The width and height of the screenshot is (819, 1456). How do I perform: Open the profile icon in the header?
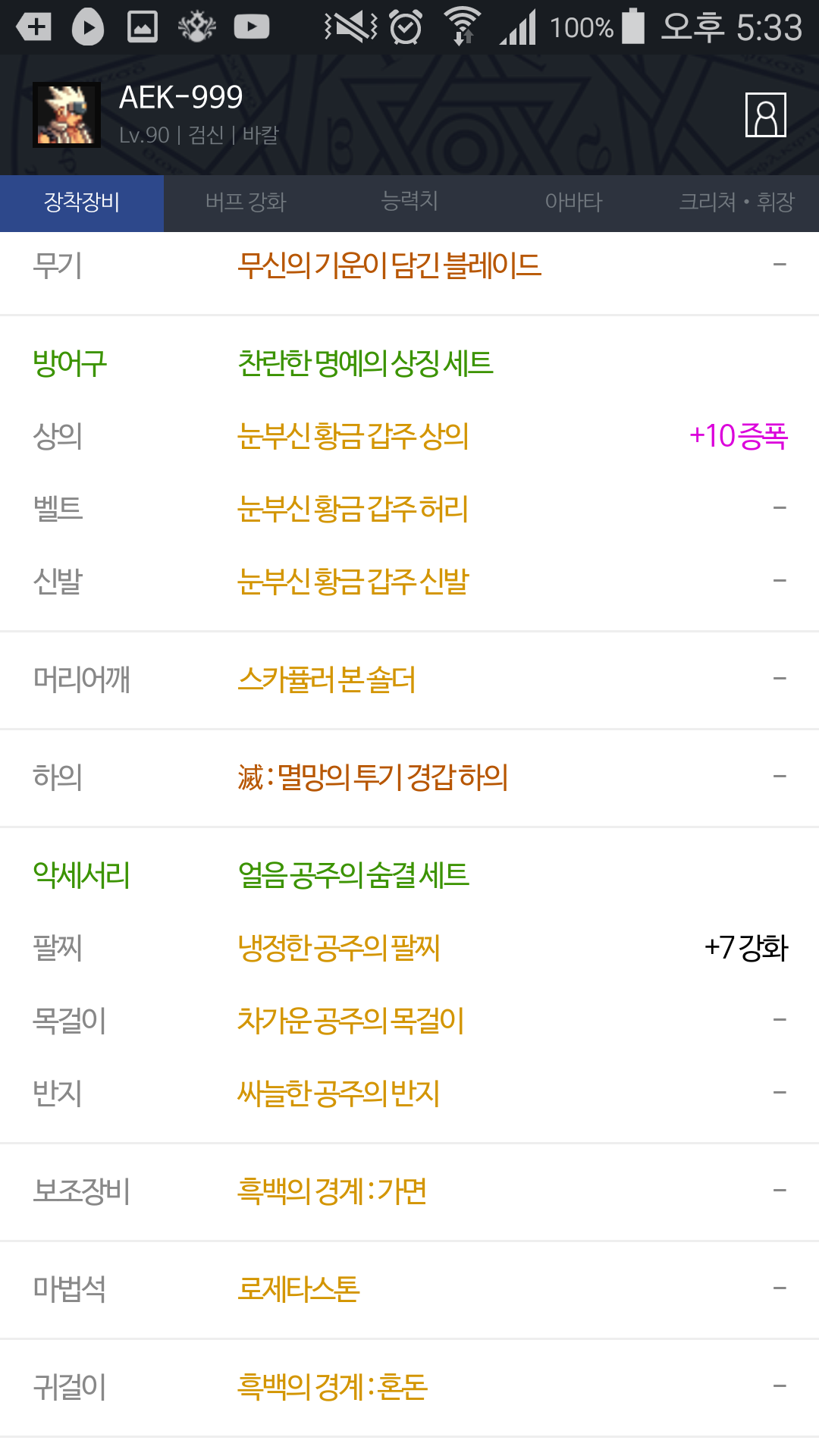pos(765,115)
